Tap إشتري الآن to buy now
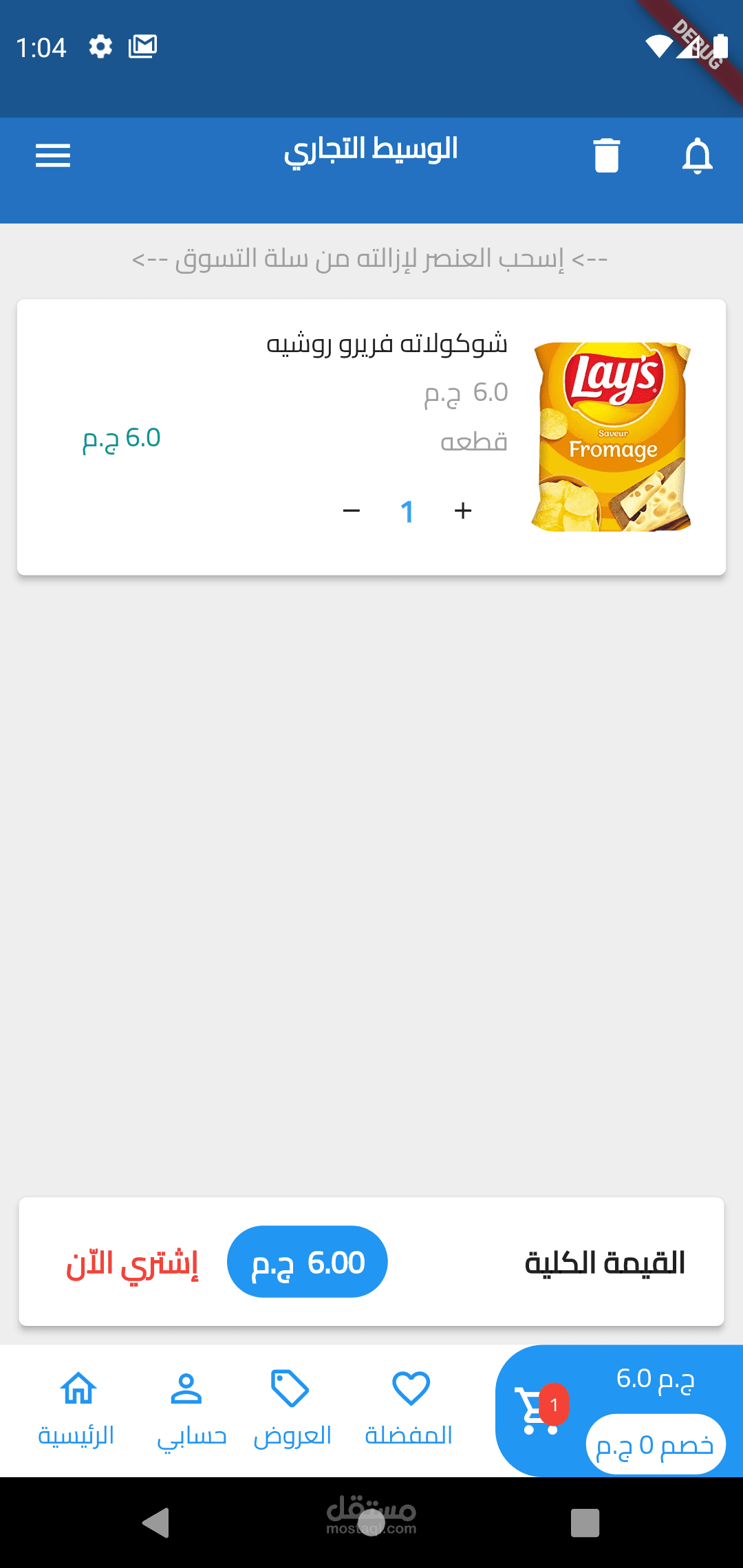The height and width of the screenshot is (1568, 743). pos(132,1263)
